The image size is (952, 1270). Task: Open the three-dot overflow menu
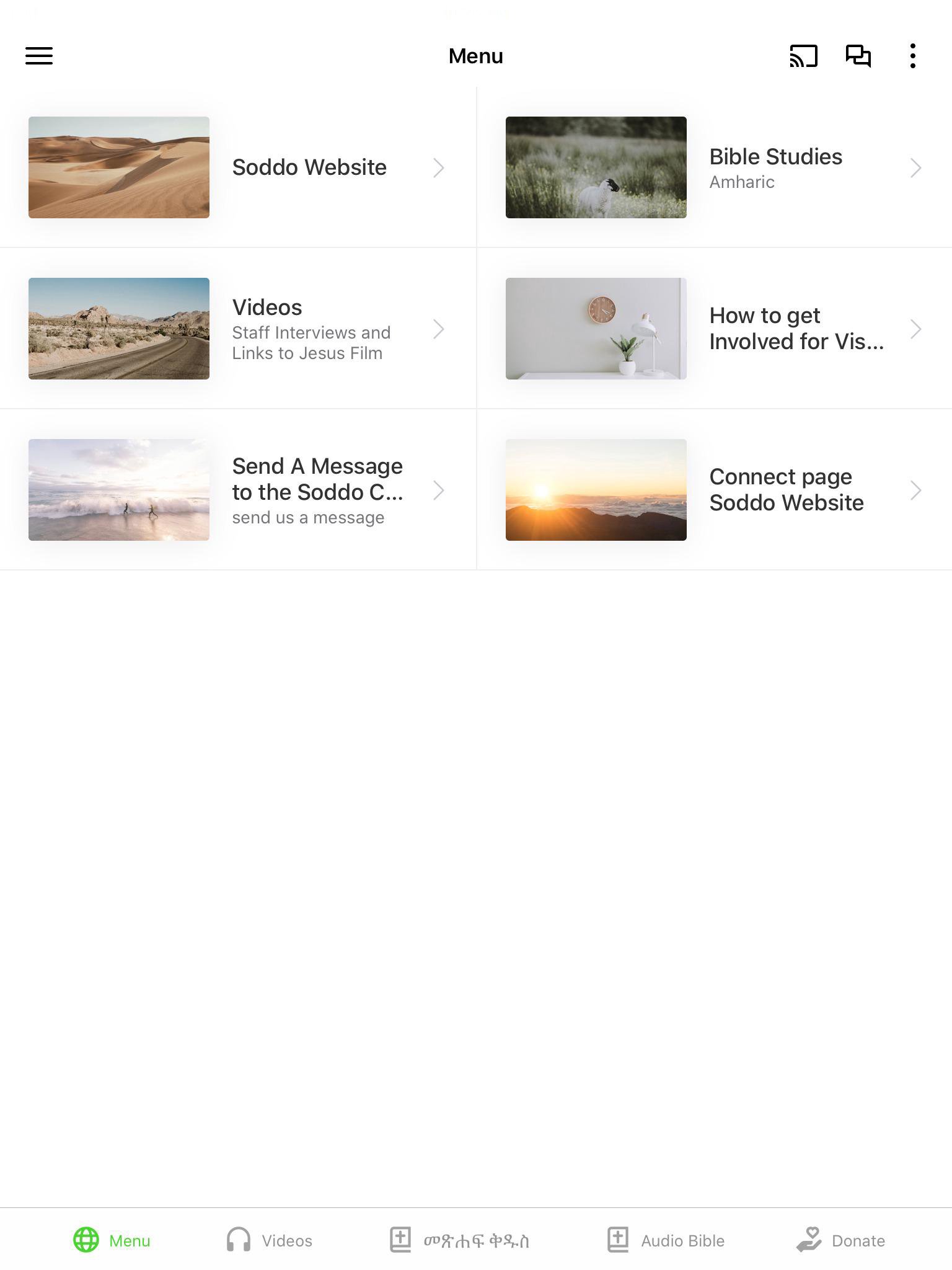click(x=912, y=56)
